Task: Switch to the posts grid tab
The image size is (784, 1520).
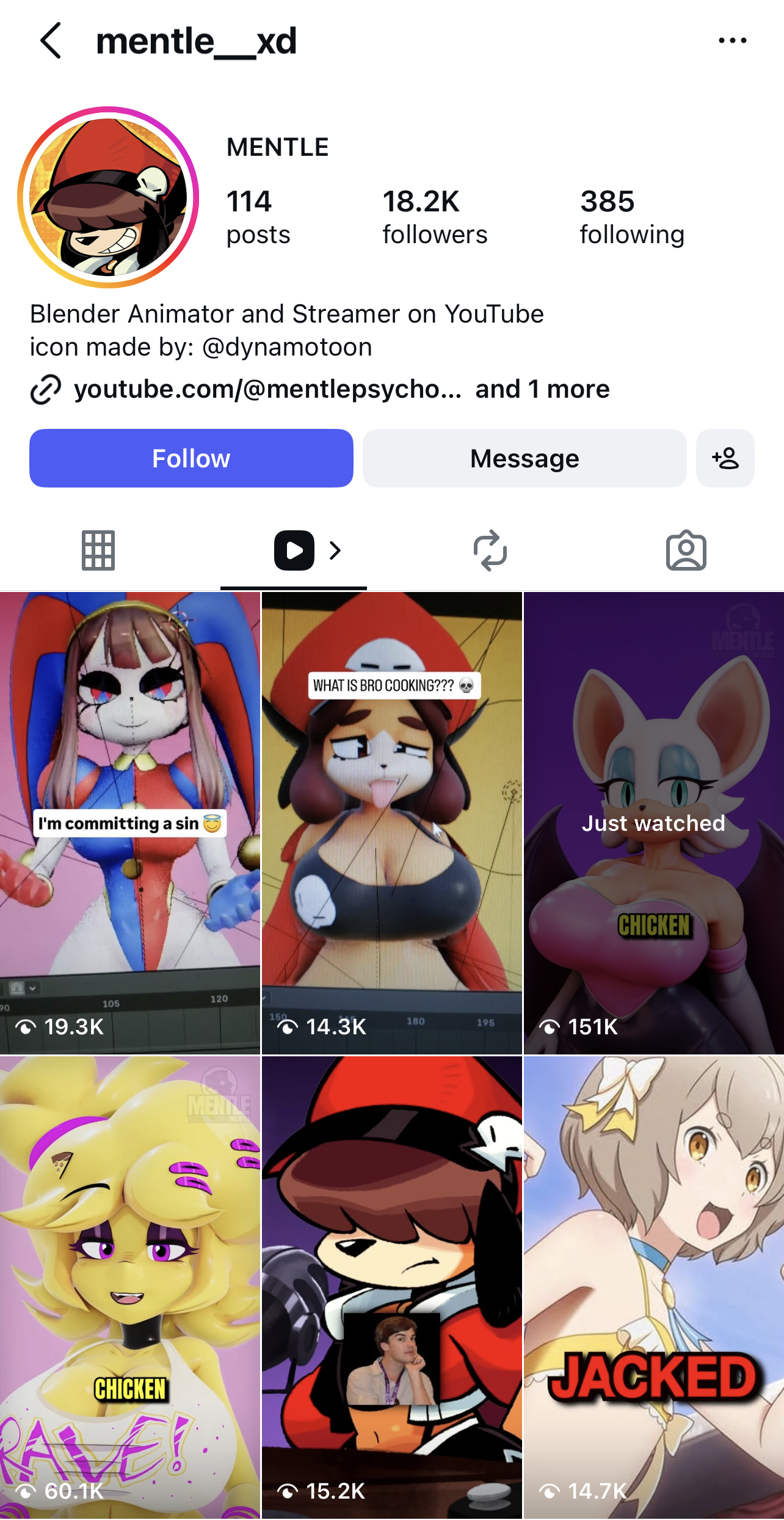Action: 98,550
